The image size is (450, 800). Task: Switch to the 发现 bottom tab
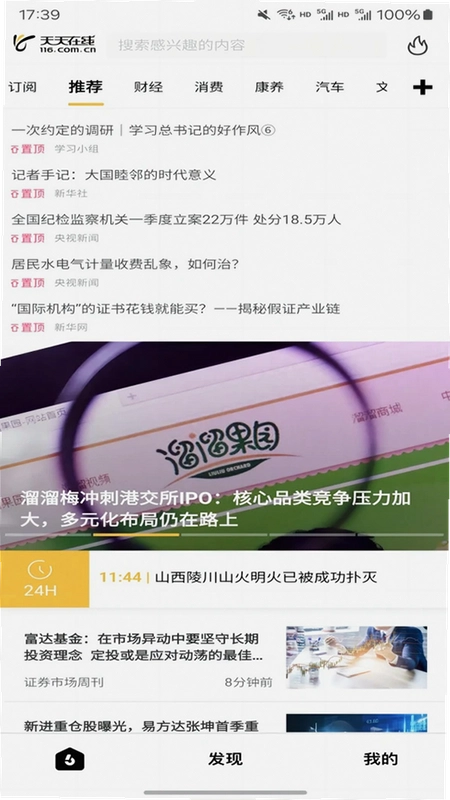tap(225, 759)
